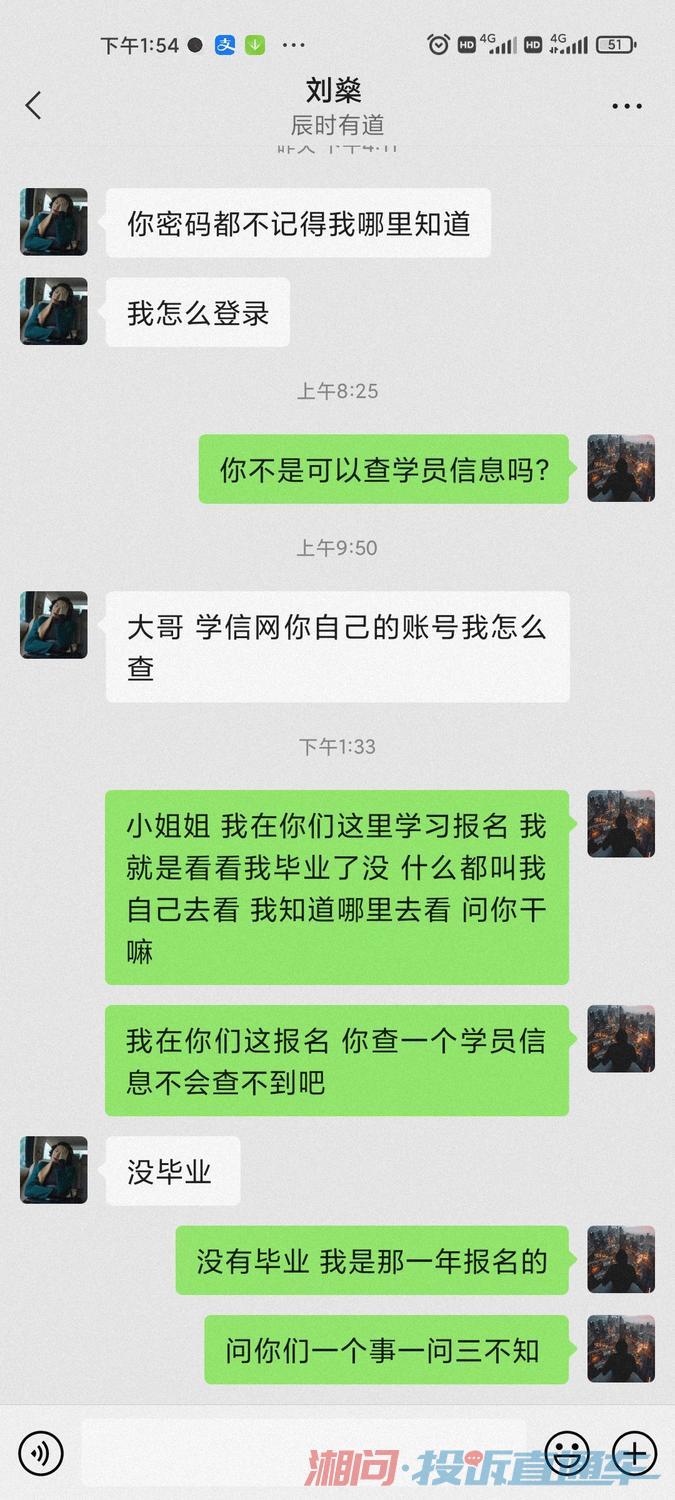This screenshot has height=1500, width=675.
Task: Switch to voice message input
Action: click(41, 1452)
